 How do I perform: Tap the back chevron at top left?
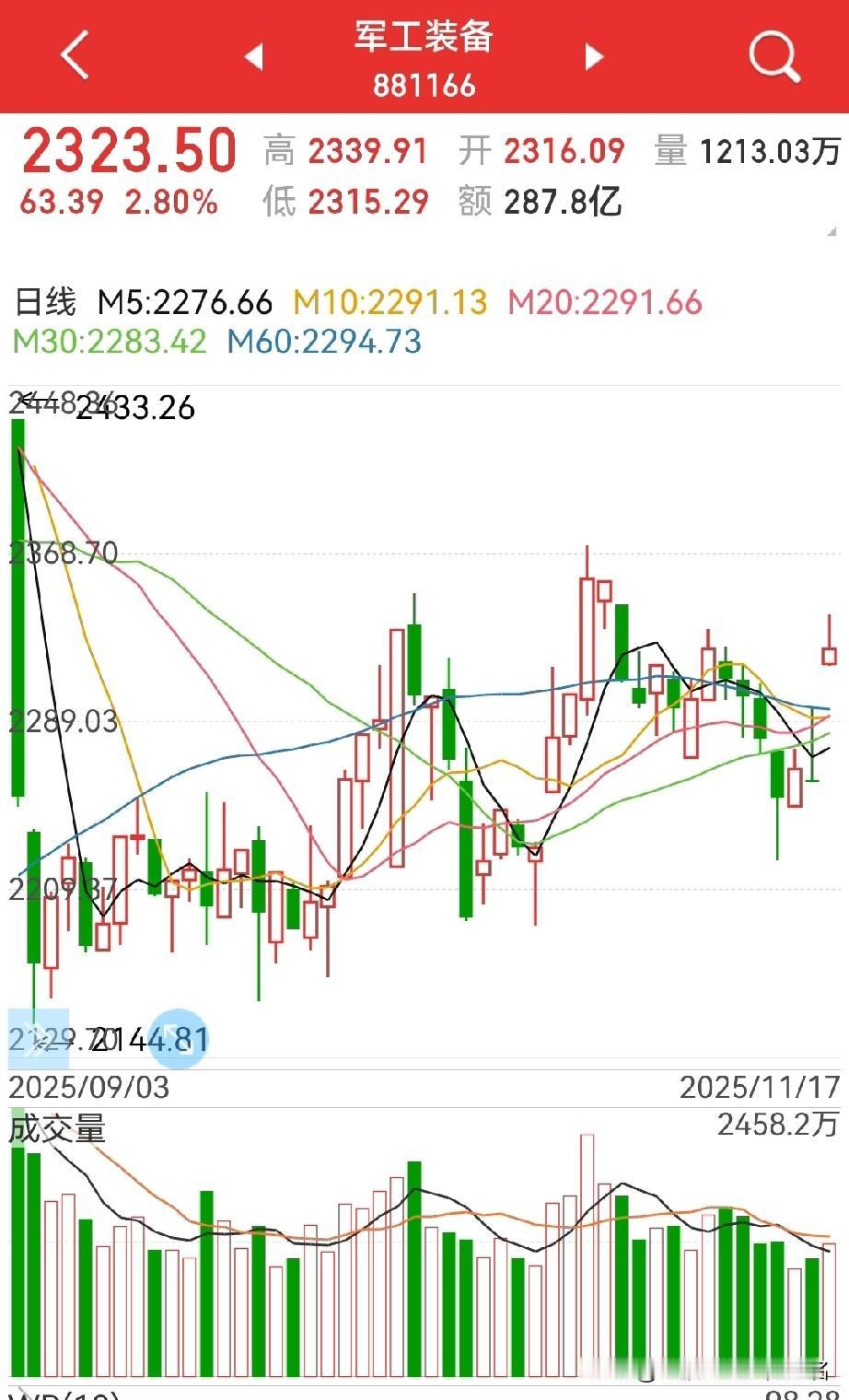(x=74, y=55)
